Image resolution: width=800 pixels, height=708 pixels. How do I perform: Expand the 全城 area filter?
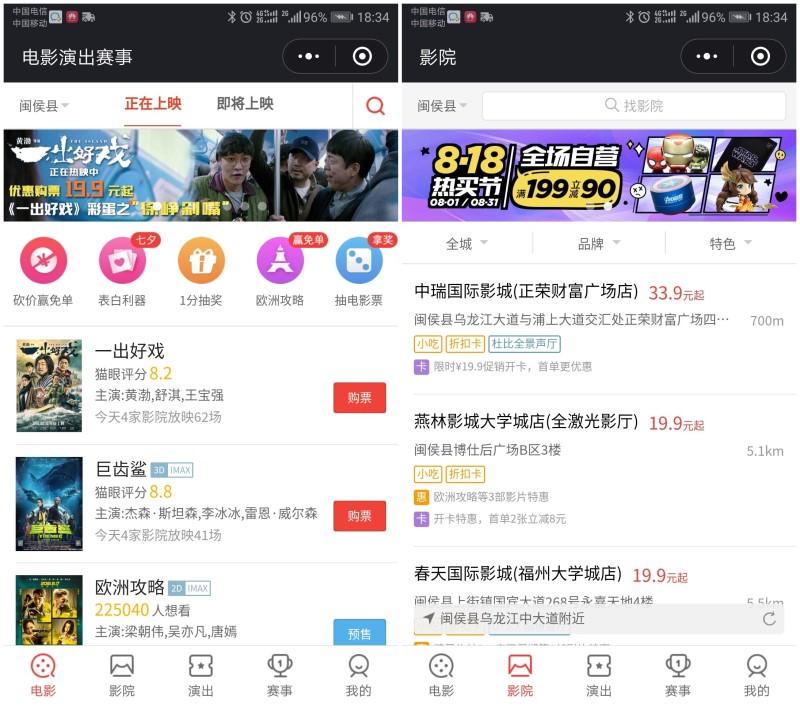(x=466, y=243)
